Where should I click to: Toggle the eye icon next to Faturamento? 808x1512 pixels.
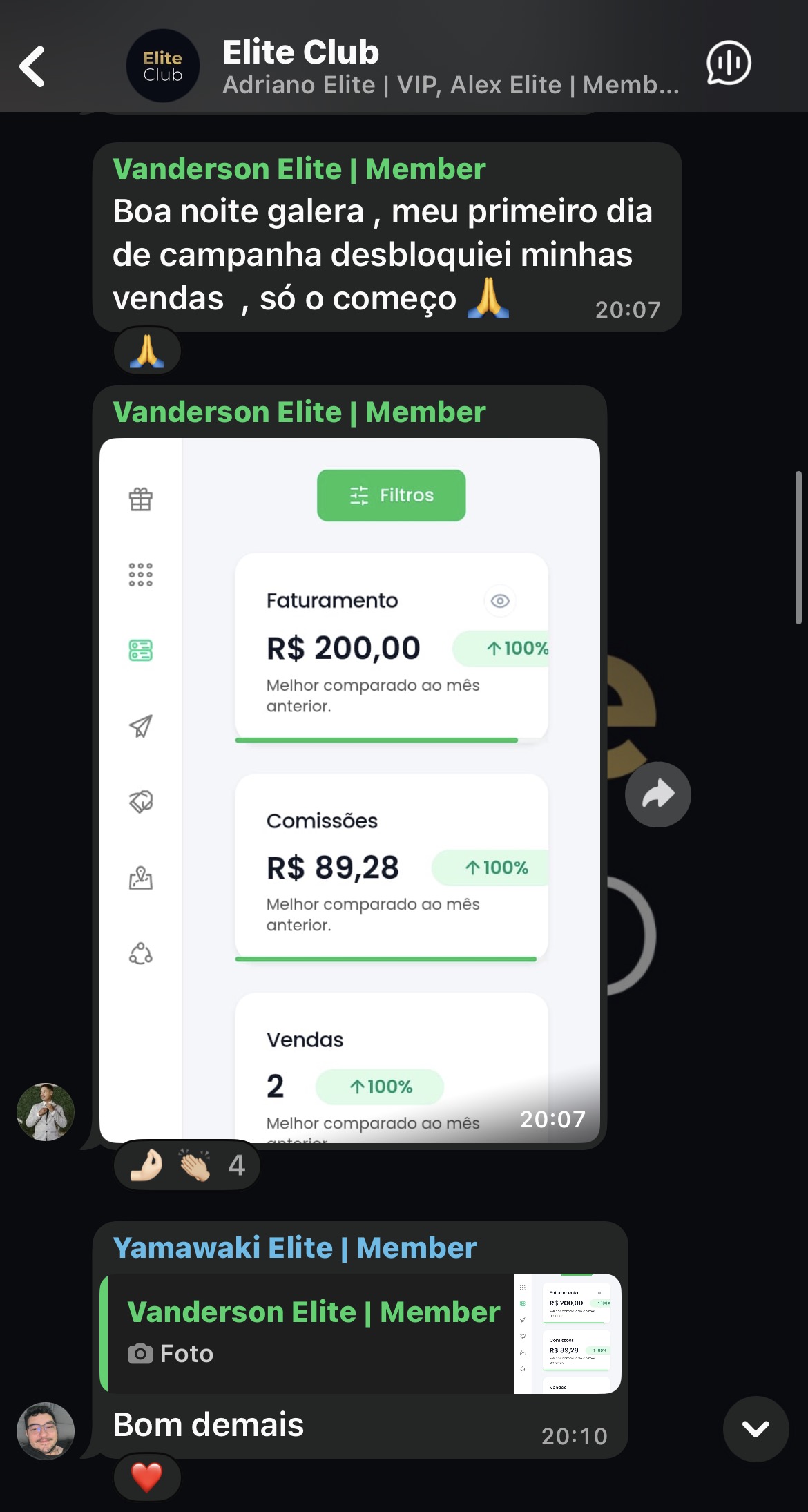(499, 601)
